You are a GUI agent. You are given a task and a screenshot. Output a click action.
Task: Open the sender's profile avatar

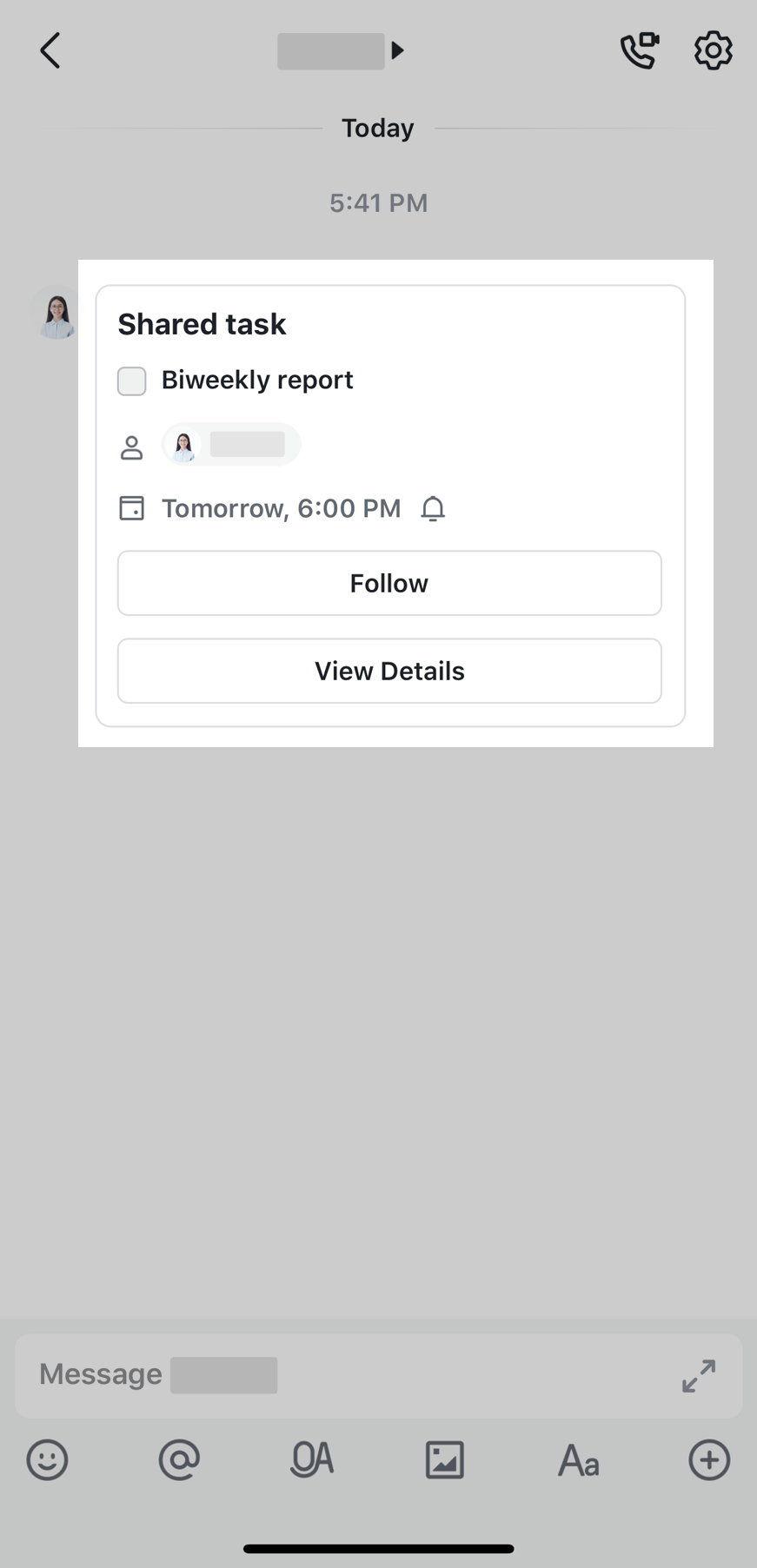(57, 313)
